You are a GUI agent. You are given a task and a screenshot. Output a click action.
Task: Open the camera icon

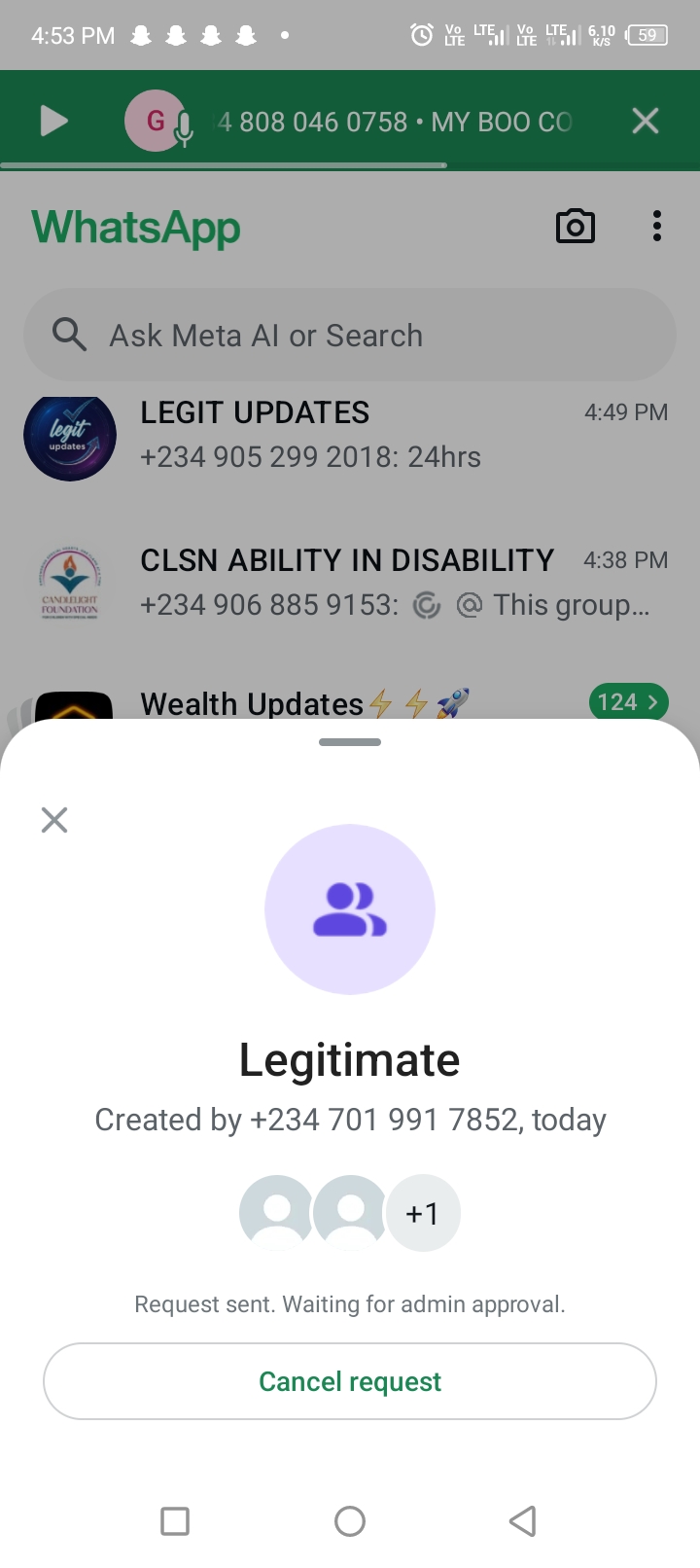tap(575, 227)
